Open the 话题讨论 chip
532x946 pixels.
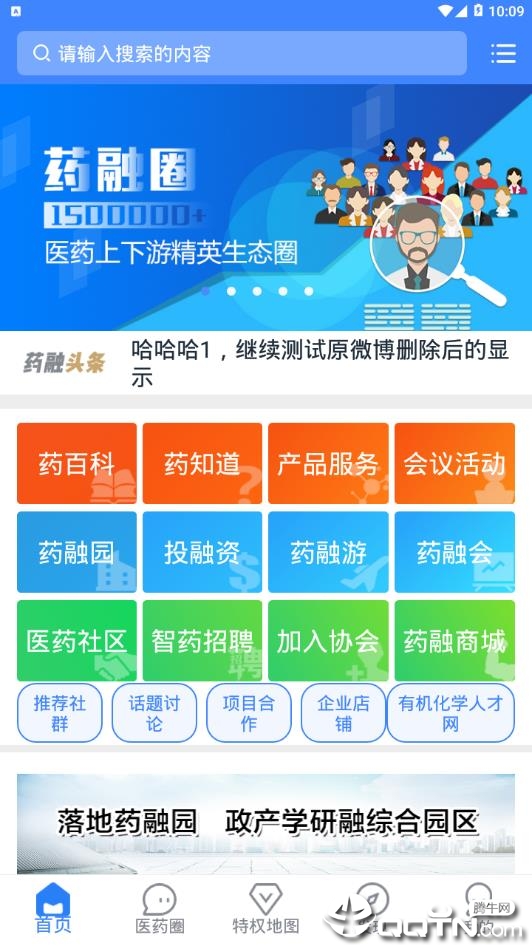click(154, 713)
